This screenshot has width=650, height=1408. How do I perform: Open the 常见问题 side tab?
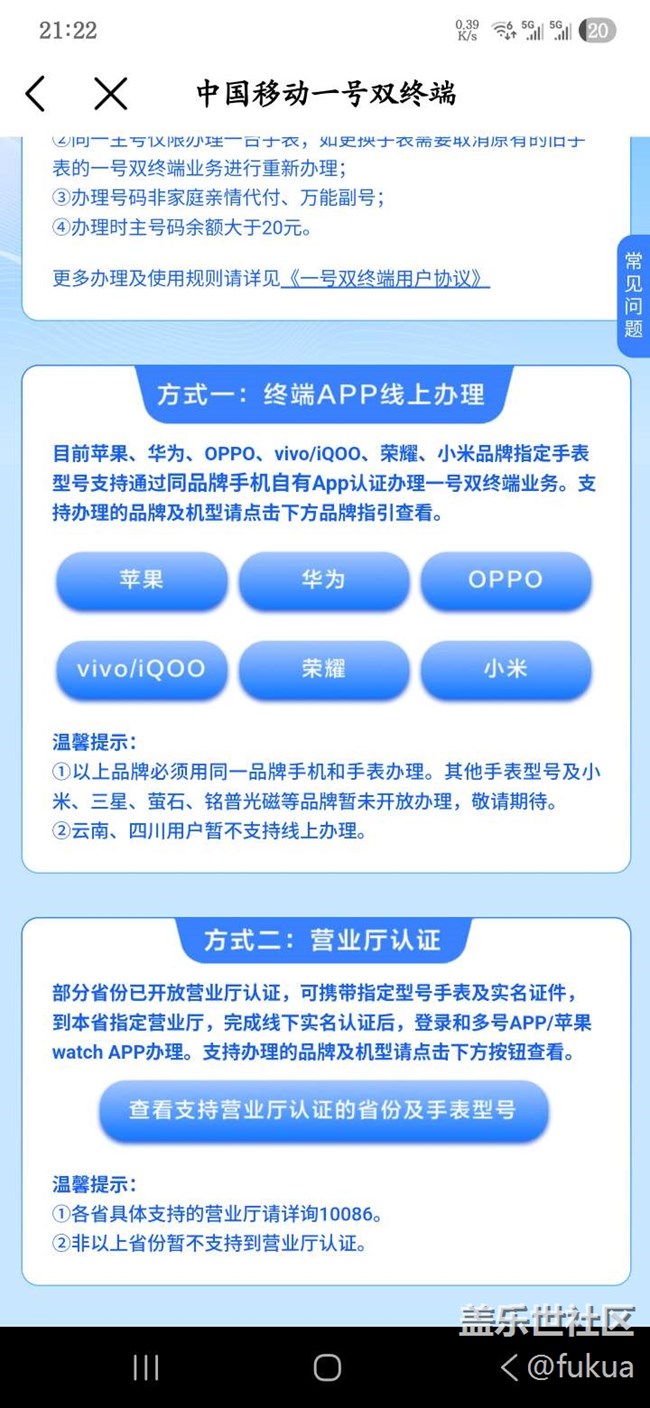click(x=633, y=296)
